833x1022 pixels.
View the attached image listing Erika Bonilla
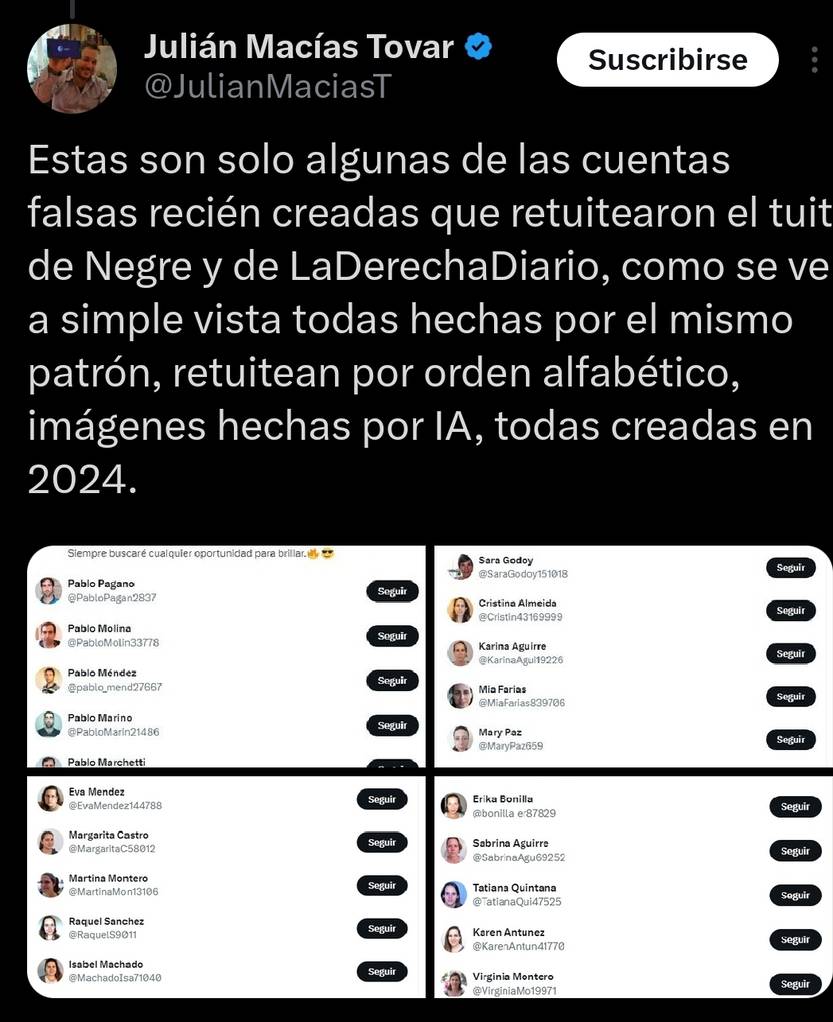pyautogui.click(x=631, y=887)
